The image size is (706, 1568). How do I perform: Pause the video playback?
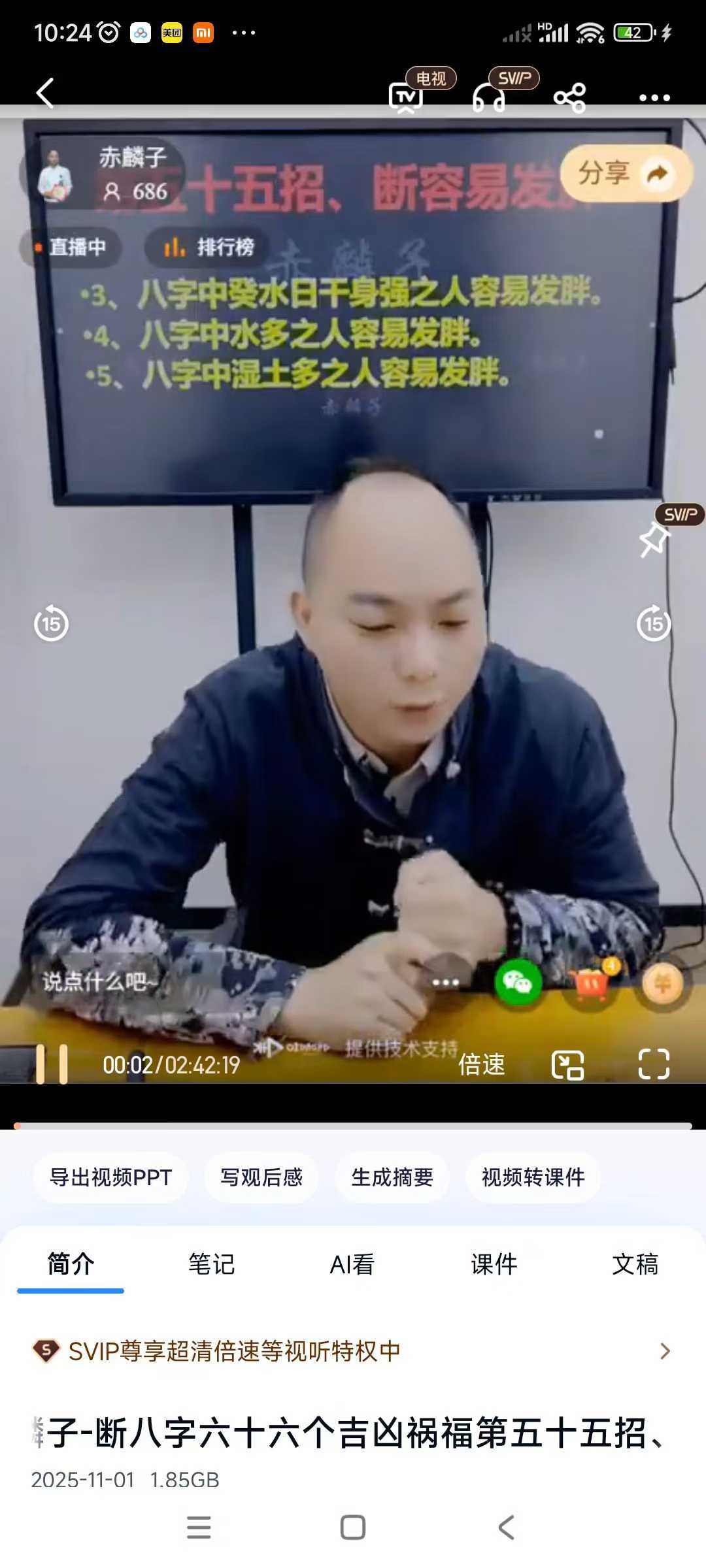pos(52,1064)
